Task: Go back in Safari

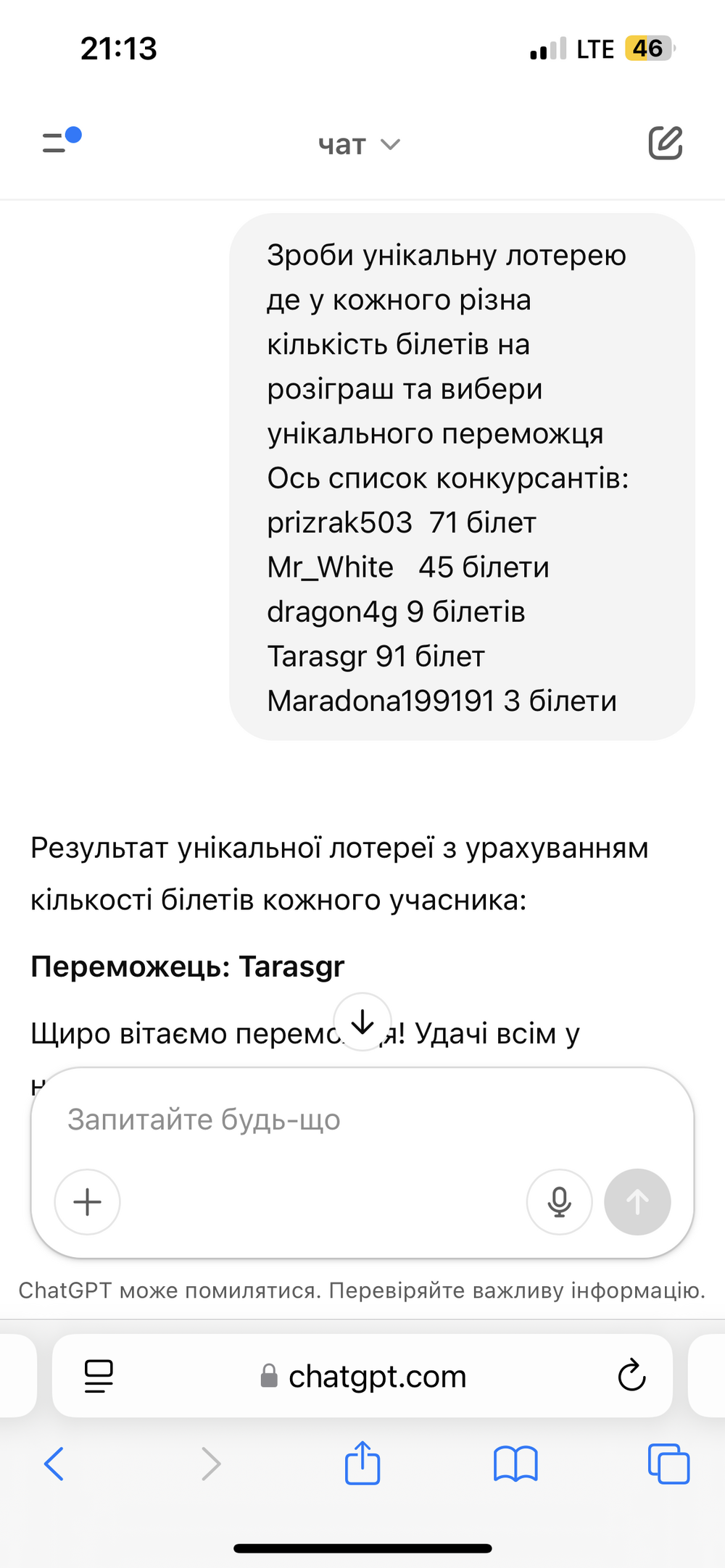Action: [x=54, y=1464]
